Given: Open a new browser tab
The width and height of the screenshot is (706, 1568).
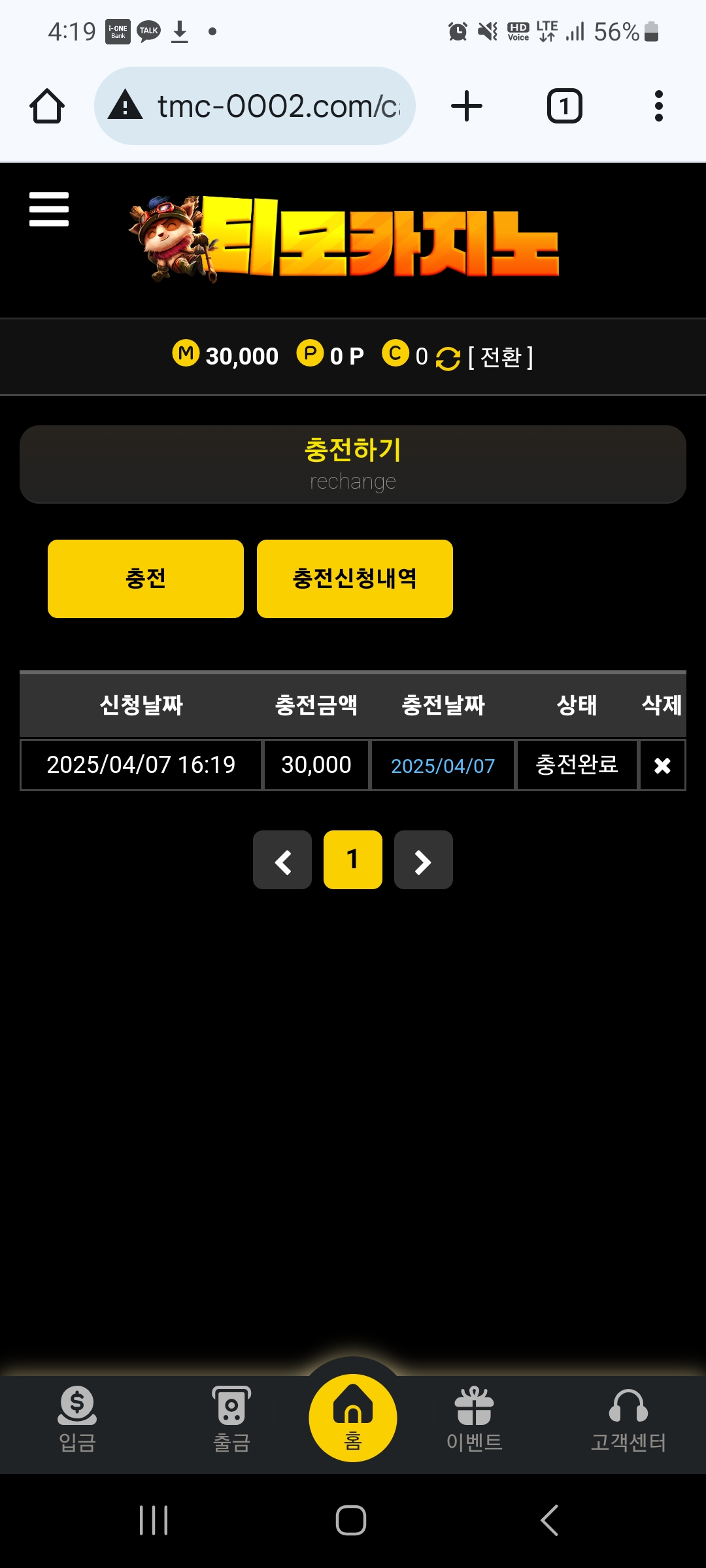Looking at the screenshot, I should click(x=467, y=106).
